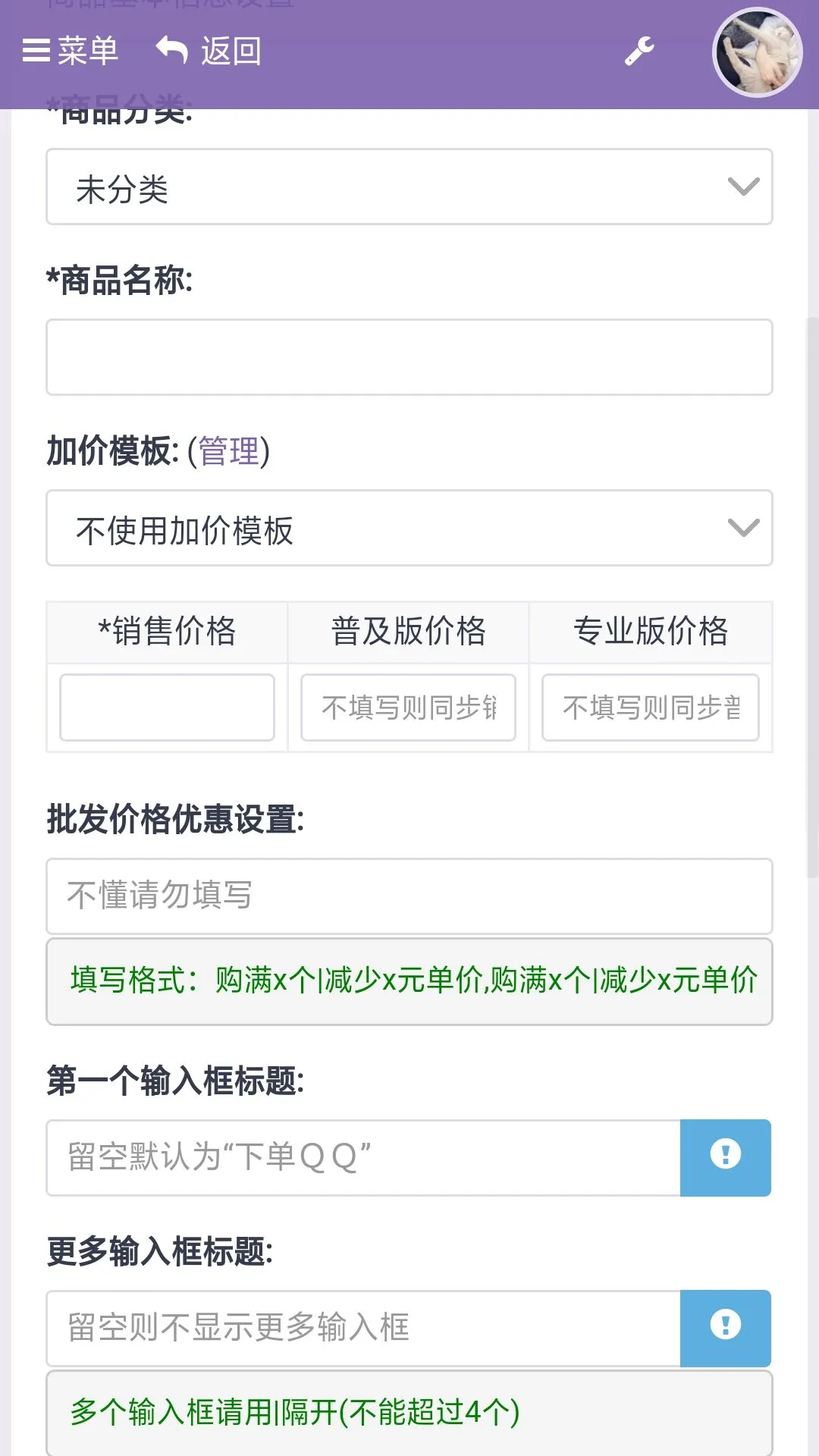
Task: Click the 普及版价格 input field
Action: click(x=408, y=707)
